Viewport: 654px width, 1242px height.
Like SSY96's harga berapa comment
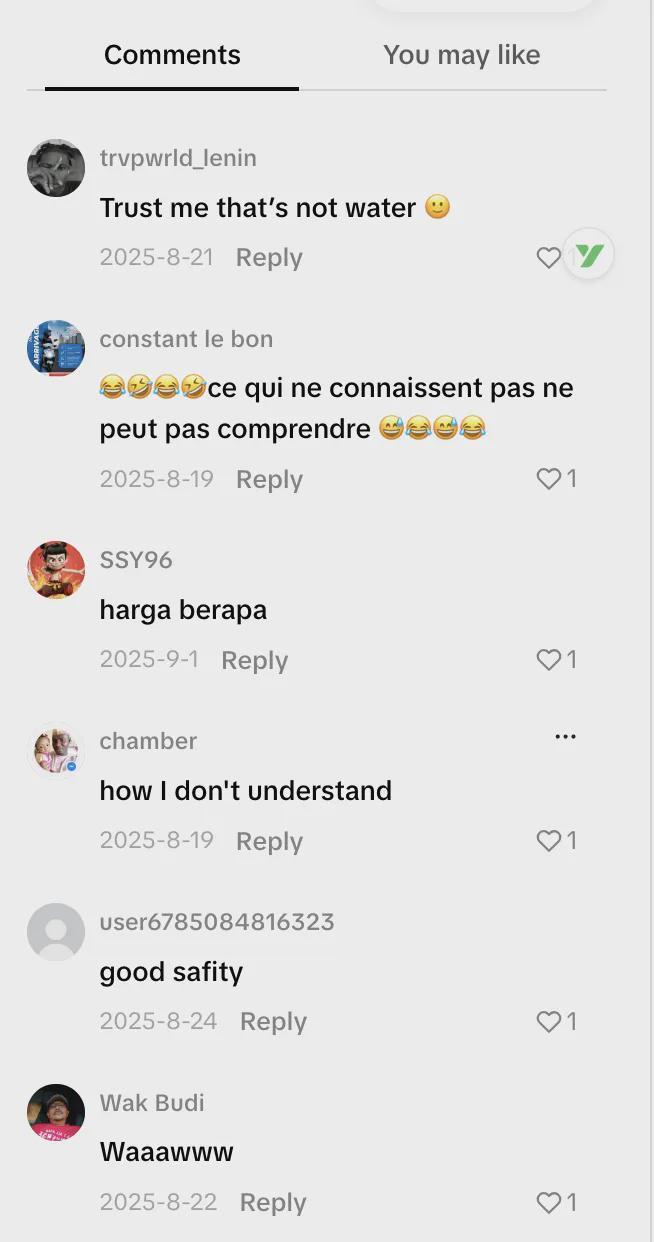549,660
